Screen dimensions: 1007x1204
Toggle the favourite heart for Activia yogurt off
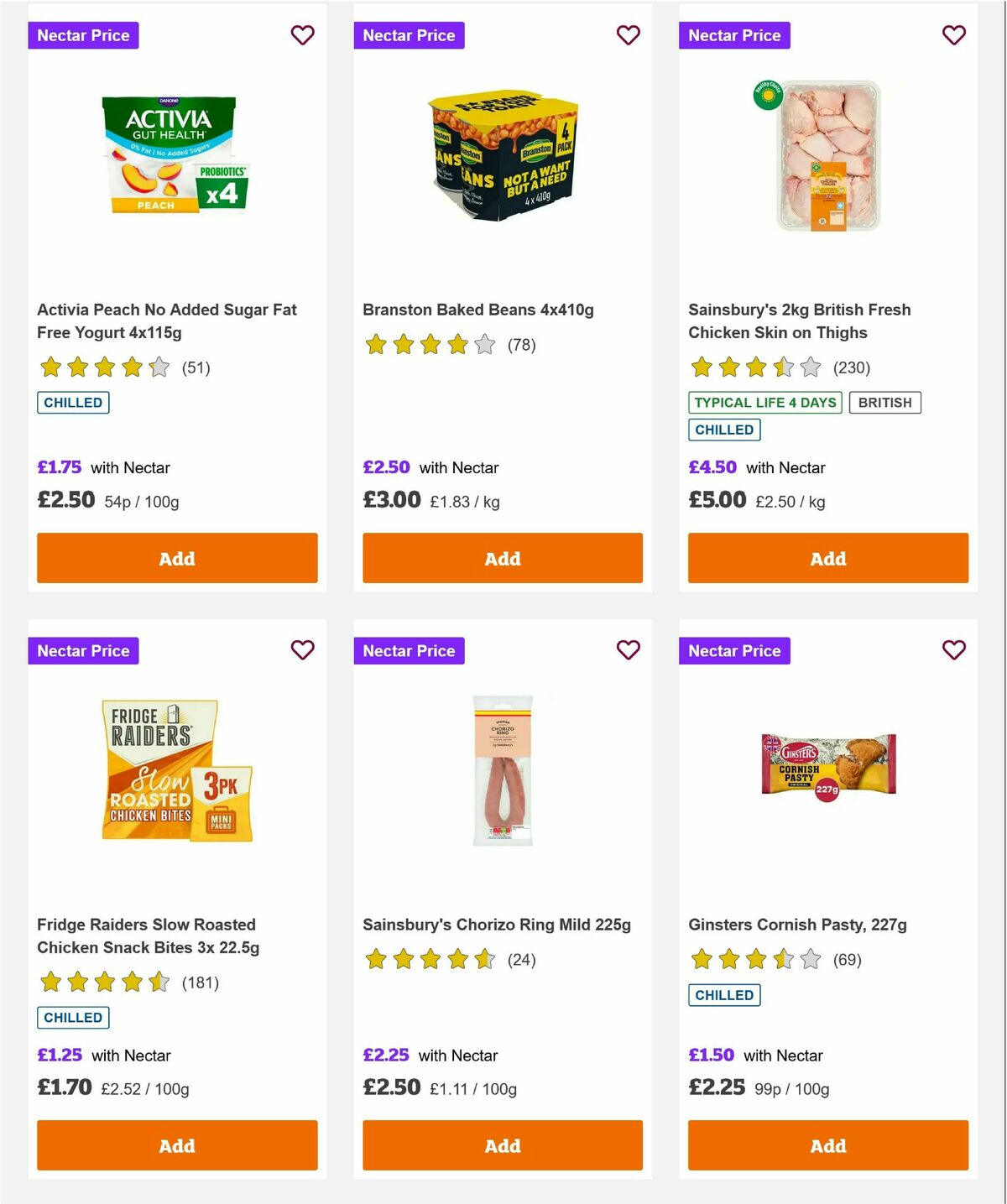pos(302,35)
